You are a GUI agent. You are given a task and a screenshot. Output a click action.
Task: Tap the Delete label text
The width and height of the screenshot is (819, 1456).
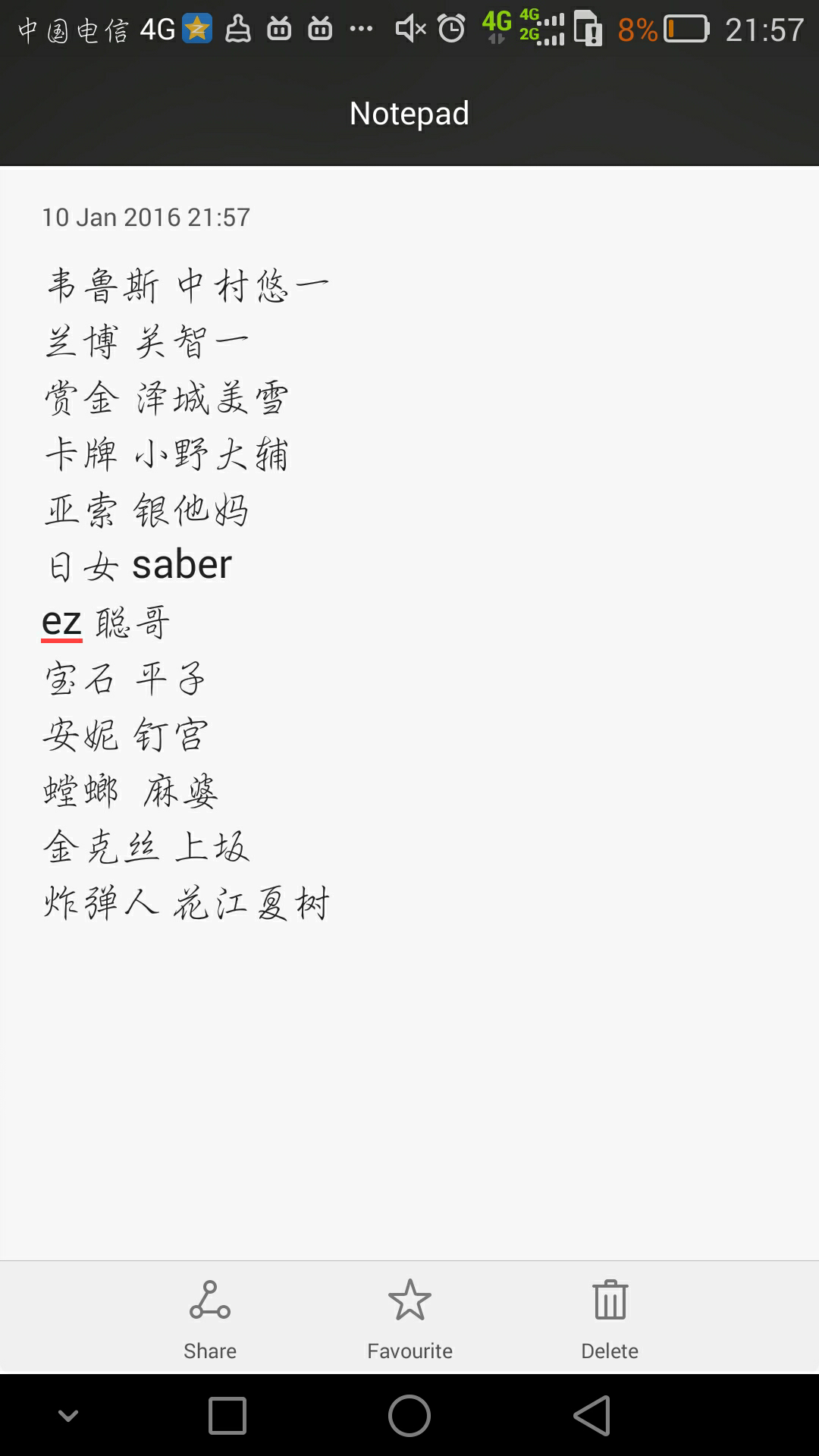pos(610,1351)
